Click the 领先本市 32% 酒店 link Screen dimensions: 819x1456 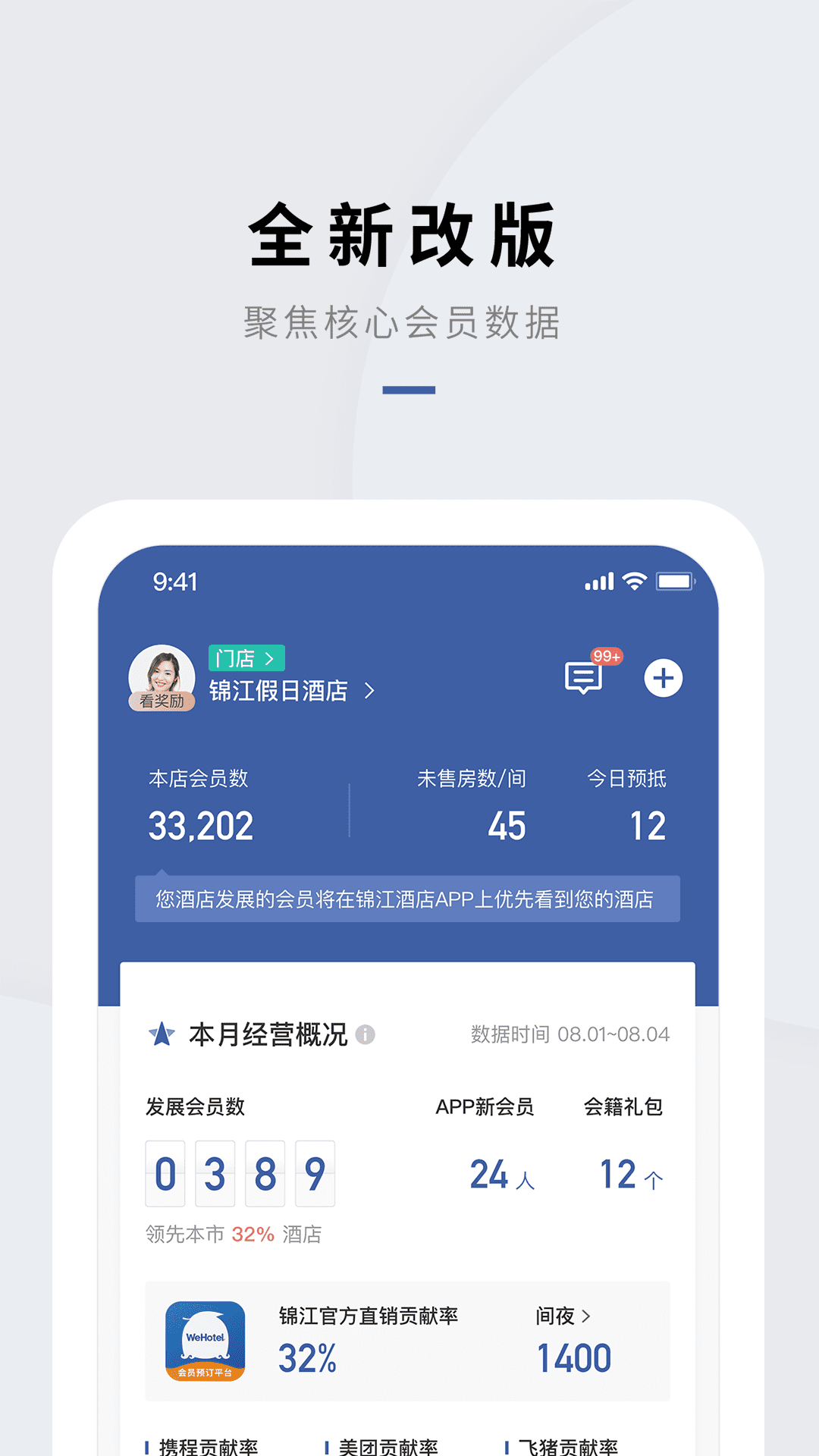click(x=235, y=1234)
